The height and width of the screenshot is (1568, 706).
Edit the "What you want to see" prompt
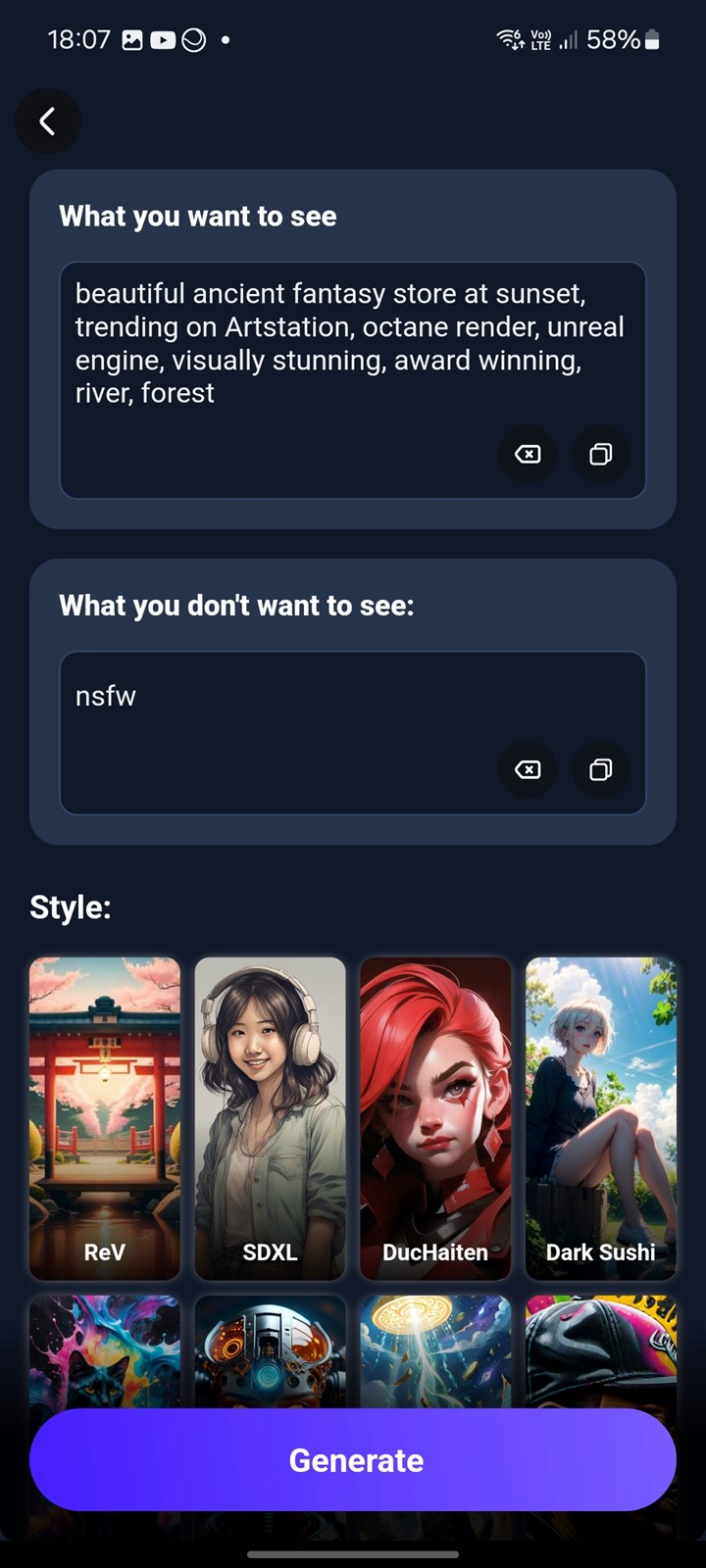click(x=353, y=380)
